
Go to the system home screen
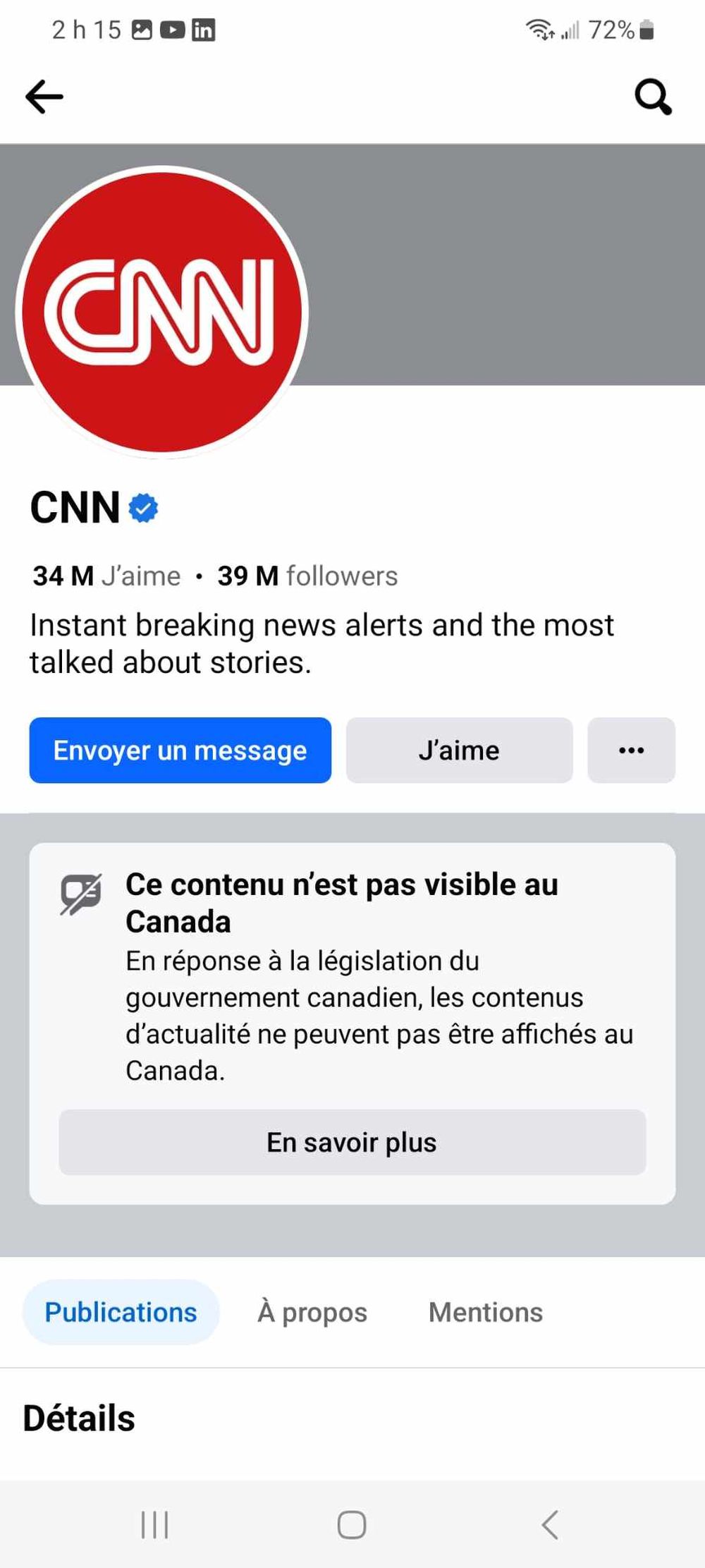(x=352, y=1524)
